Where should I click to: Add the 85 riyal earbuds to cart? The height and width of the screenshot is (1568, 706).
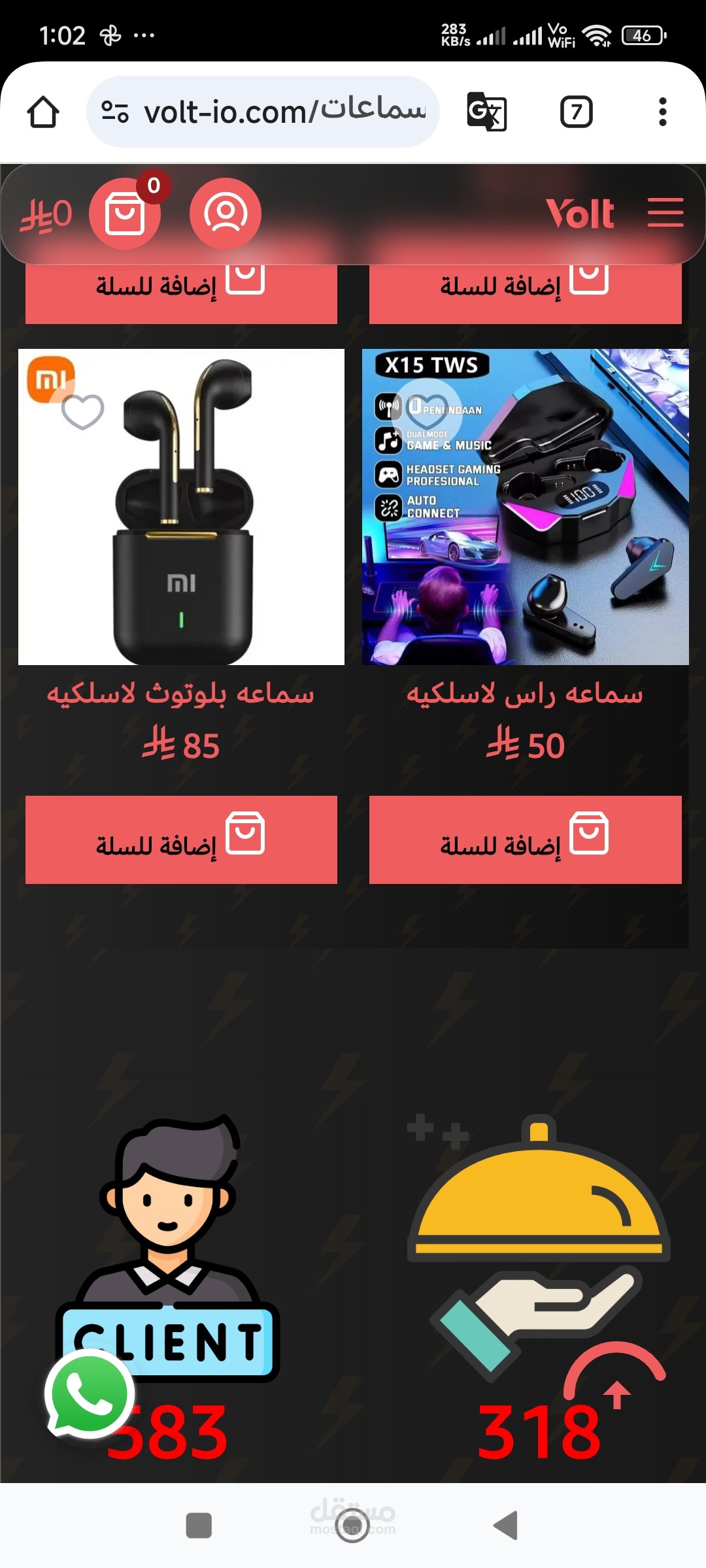(x=181, y=840)
